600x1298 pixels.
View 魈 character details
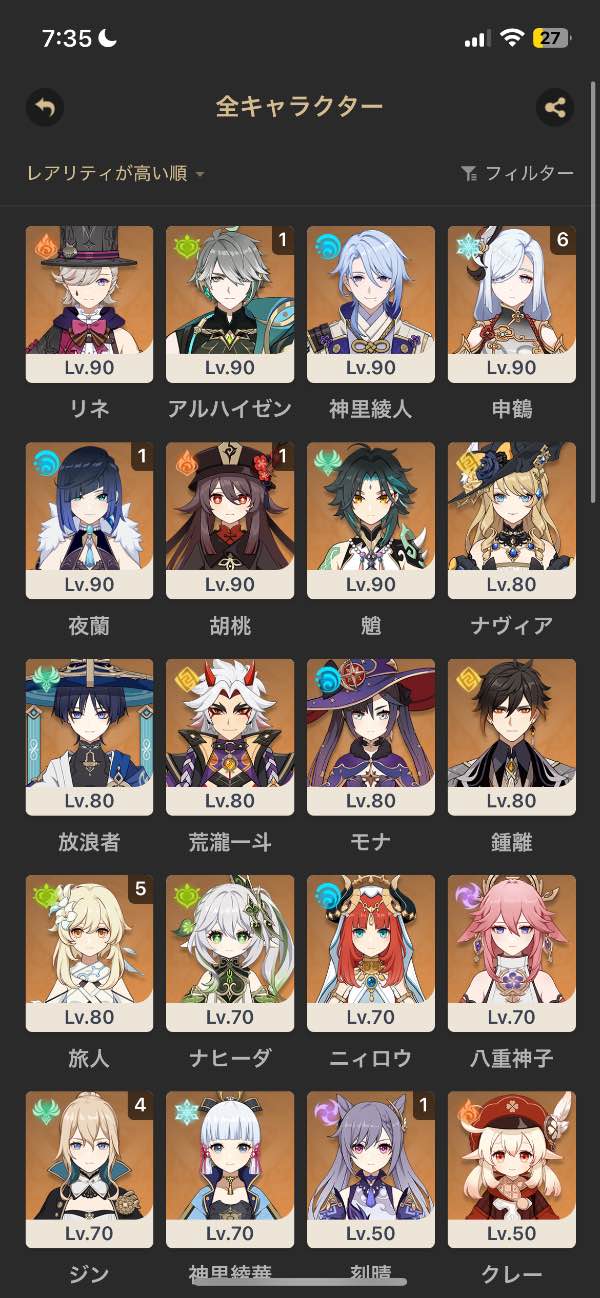pos(371,521)
